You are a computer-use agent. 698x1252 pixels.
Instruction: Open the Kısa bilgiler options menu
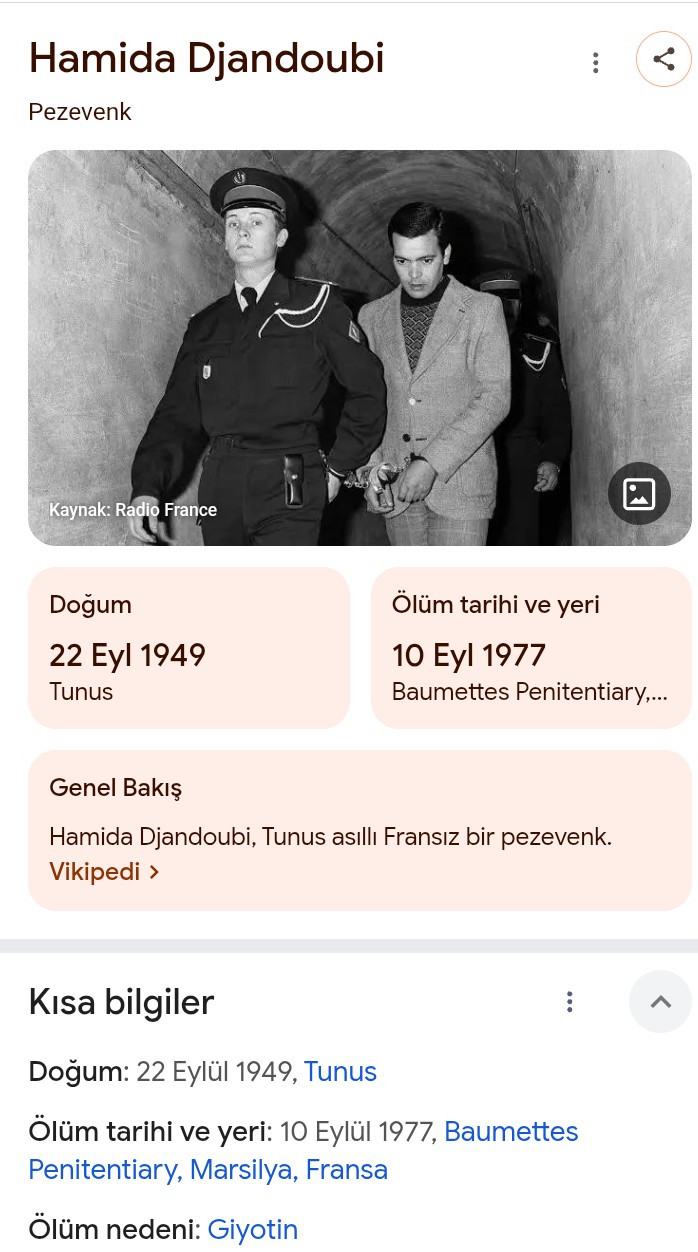(x=569, y=1001)
